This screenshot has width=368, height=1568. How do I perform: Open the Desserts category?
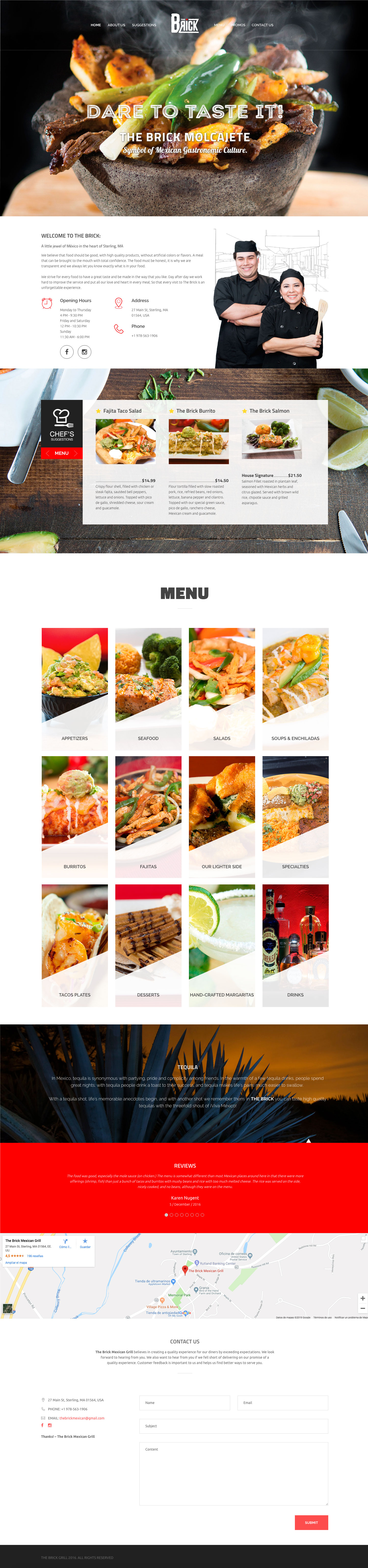[148, 944]
